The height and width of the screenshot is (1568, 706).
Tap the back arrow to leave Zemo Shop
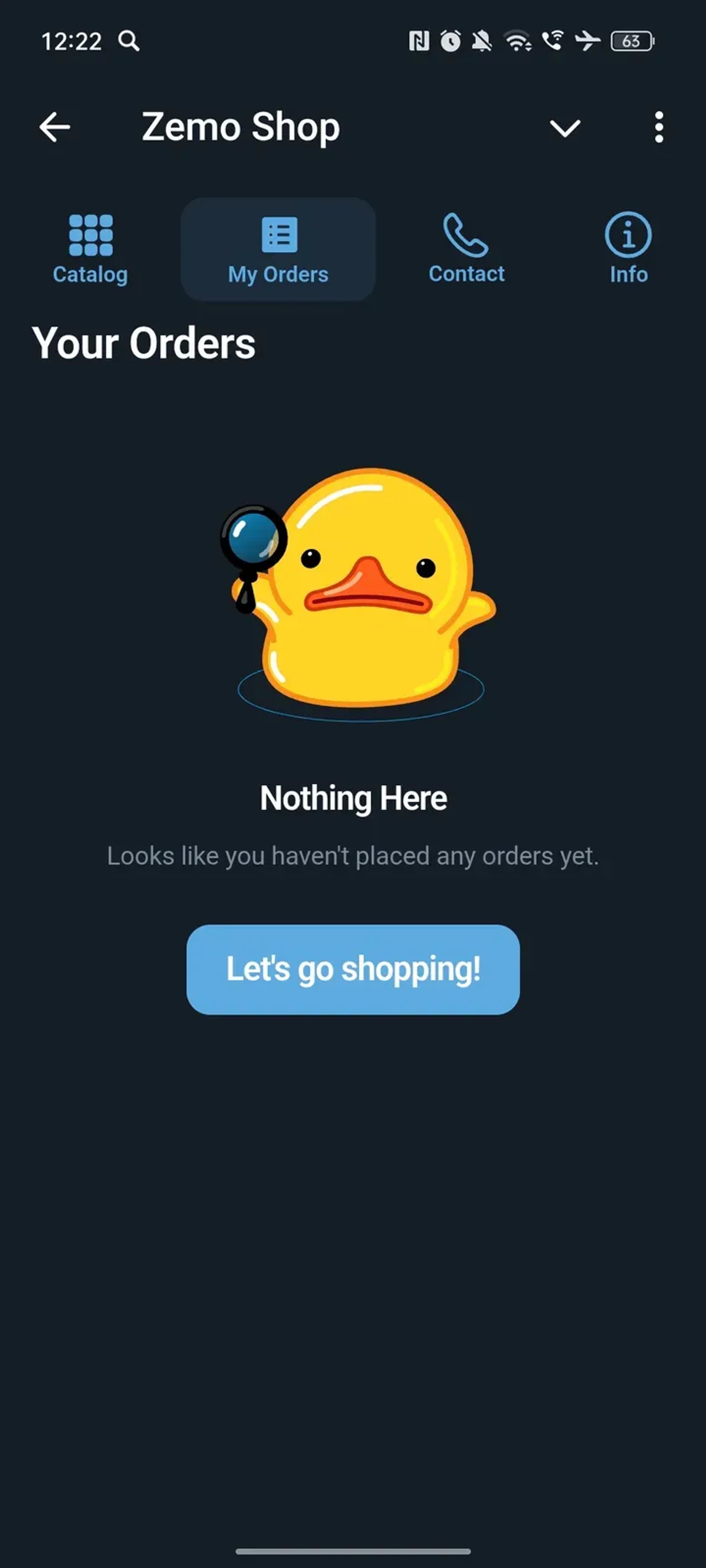click(56, 127)
